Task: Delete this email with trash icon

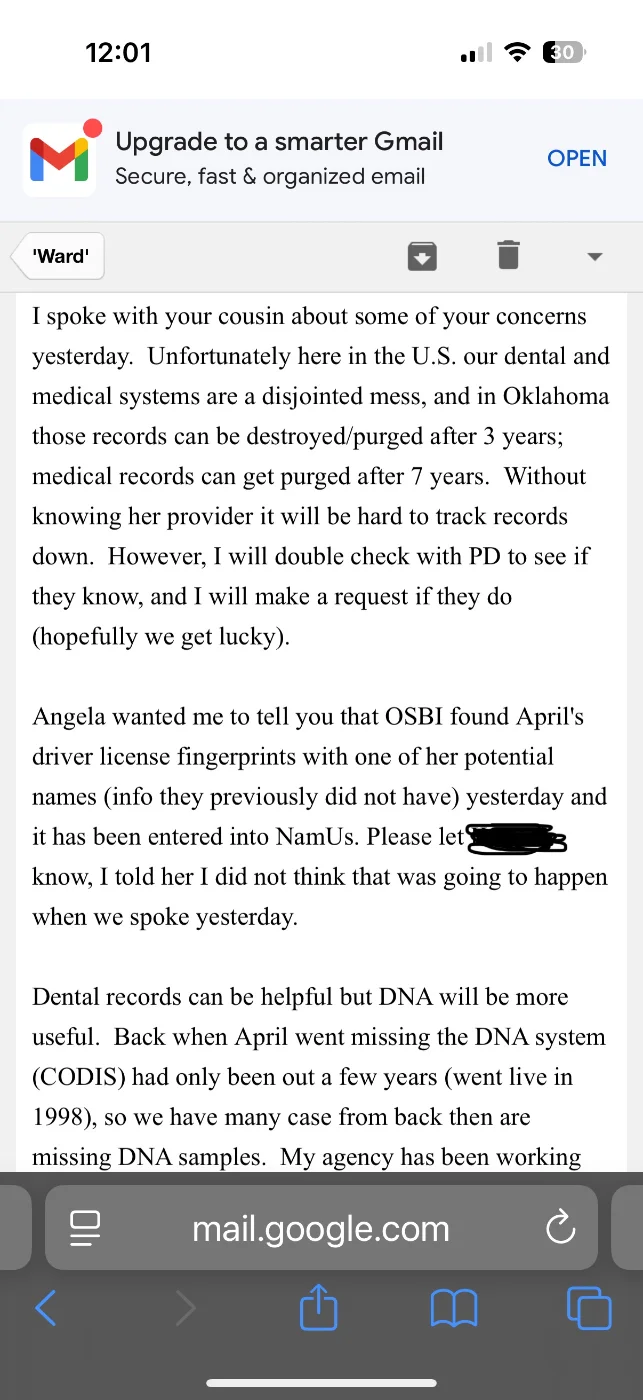Action: pos(508,256)
